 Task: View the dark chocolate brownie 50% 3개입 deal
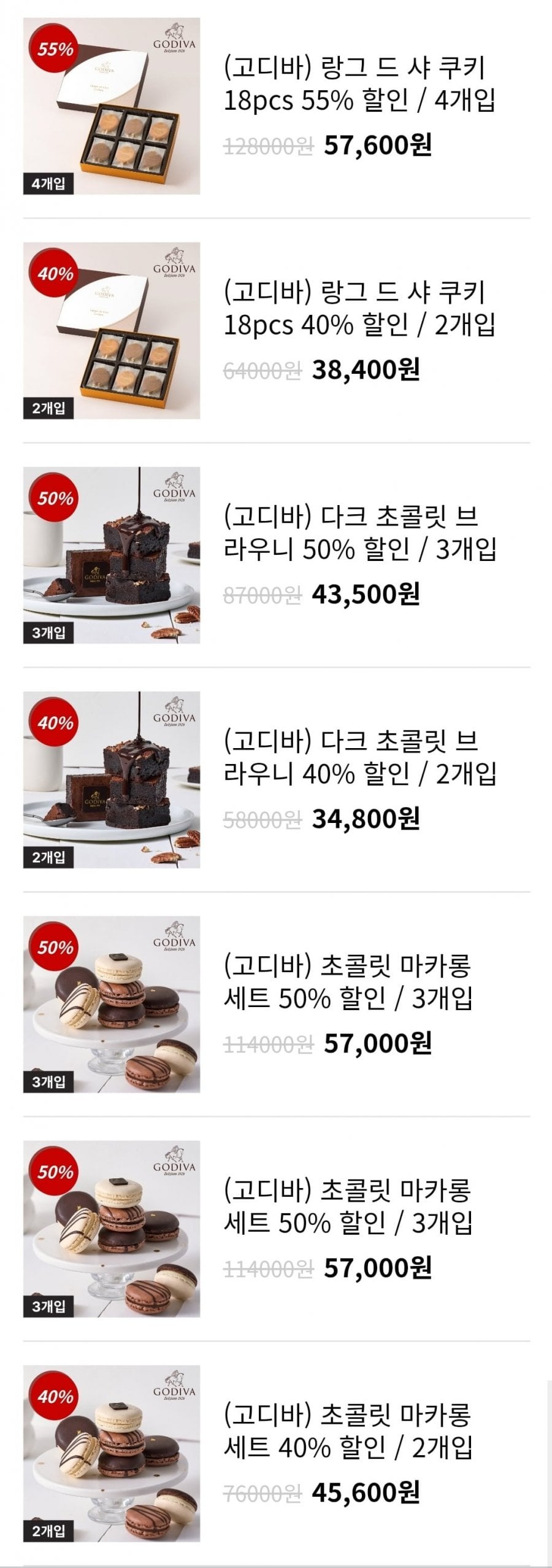359,533
